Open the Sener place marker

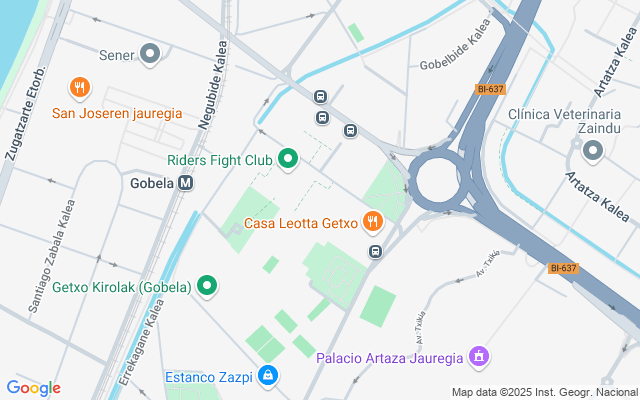(x=151, y=54)
